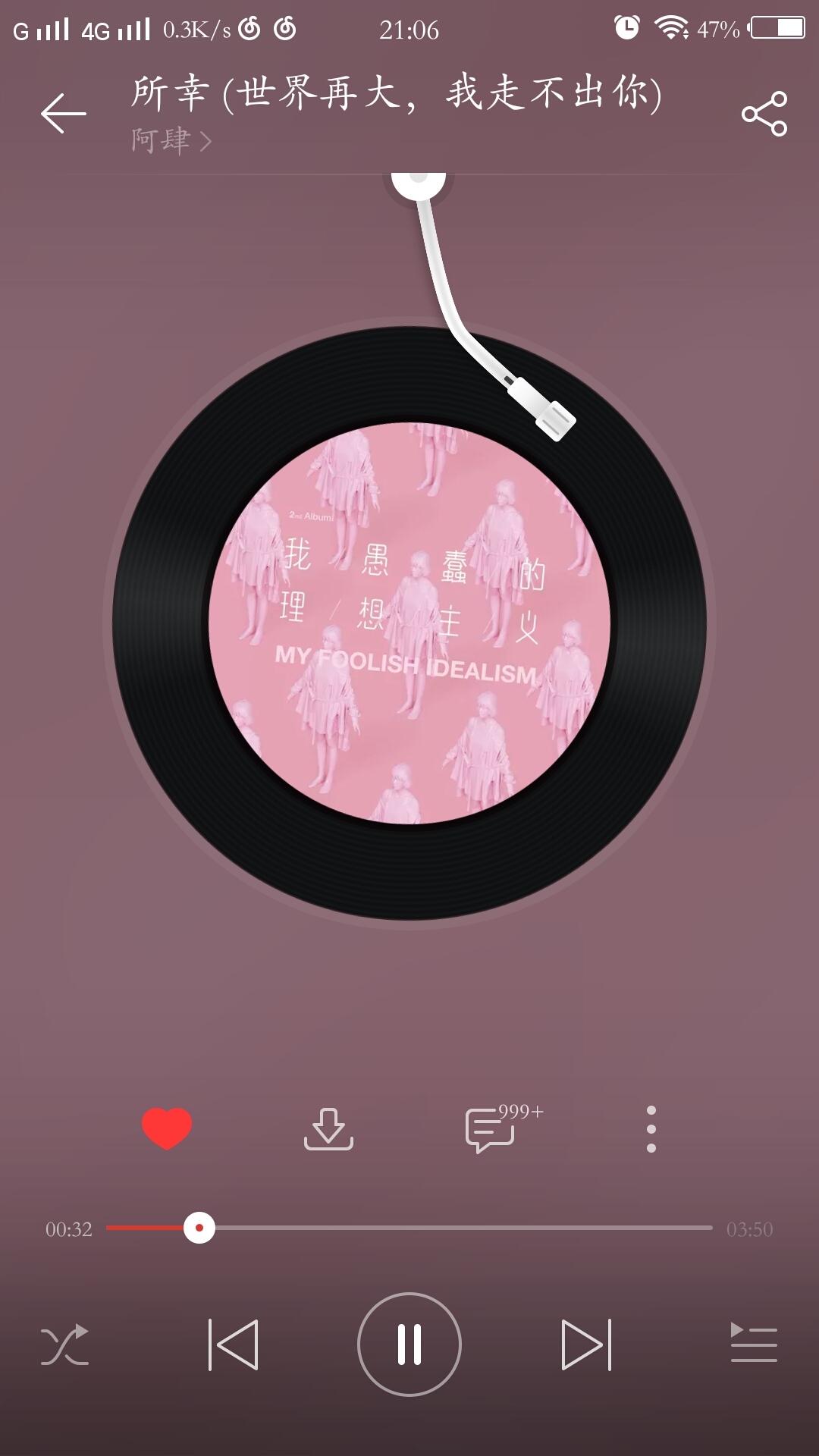Unlike the song with the red heart
Image resolution: width=819 pixels, height=1456 pixels.
167,1129
